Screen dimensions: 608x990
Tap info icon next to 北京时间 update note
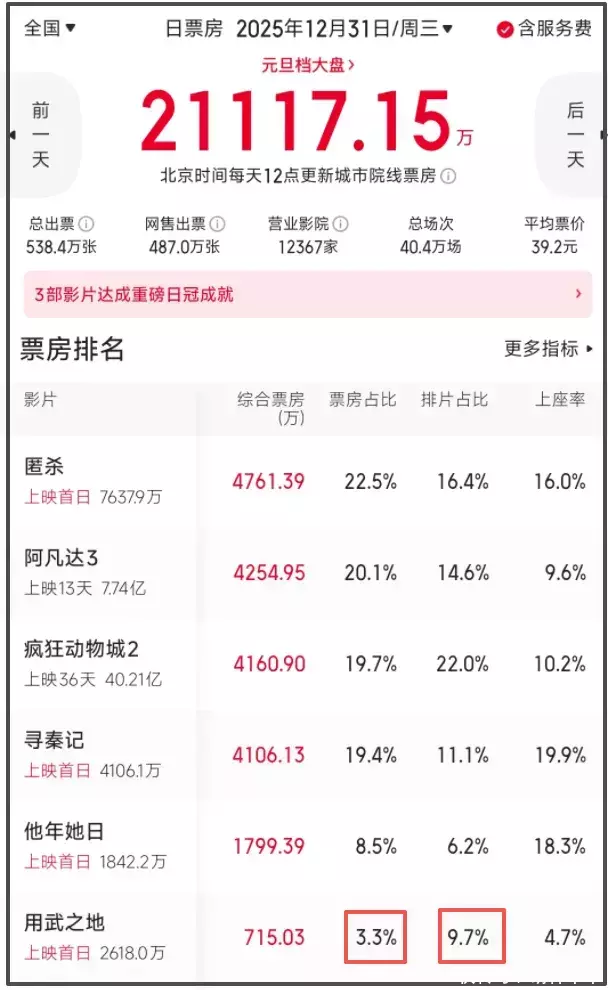click(448, 176)
